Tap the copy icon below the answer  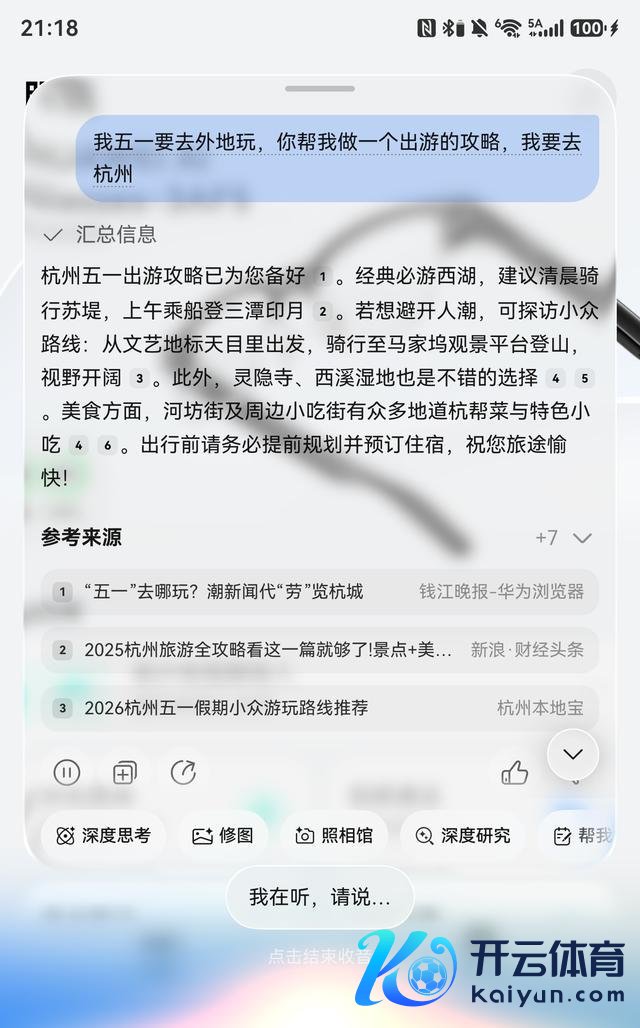[125, 772]
